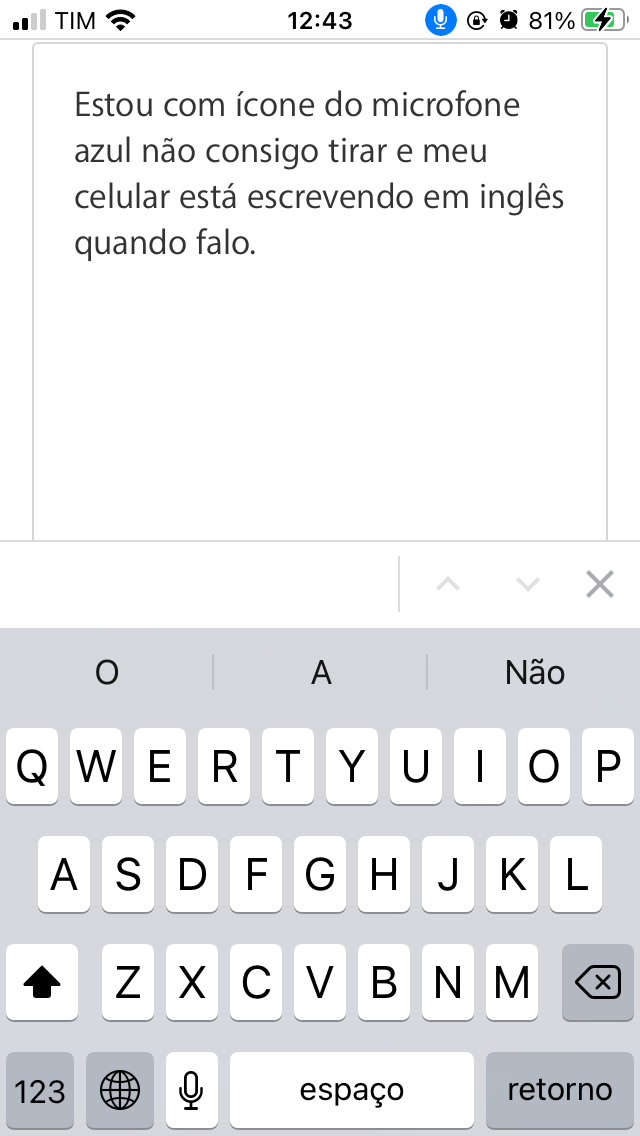Switch to the 123 numeric keyboard
Image resolution: width=640 pixels, height=1136 pixels.
tap(40, 1089)
